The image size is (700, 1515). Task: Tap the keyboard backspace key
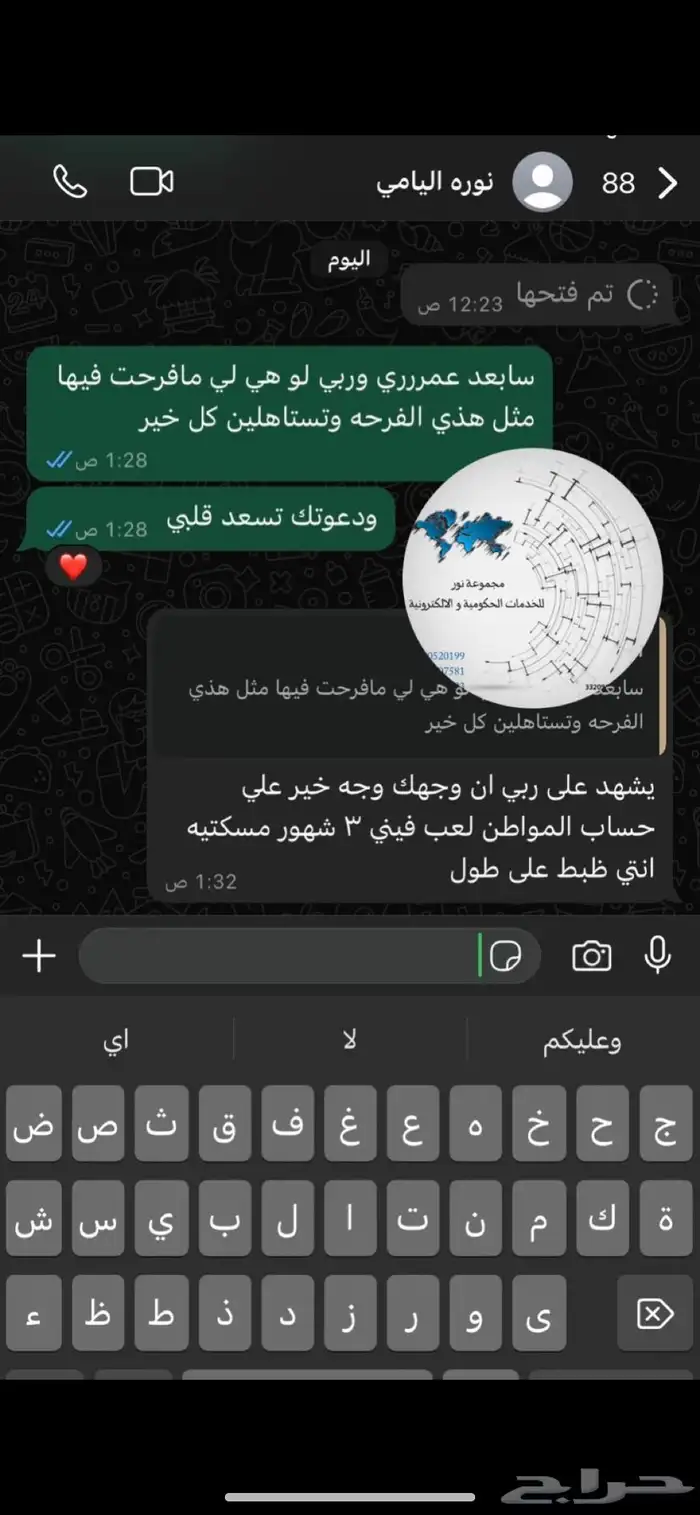click(x=655, y=1314)
